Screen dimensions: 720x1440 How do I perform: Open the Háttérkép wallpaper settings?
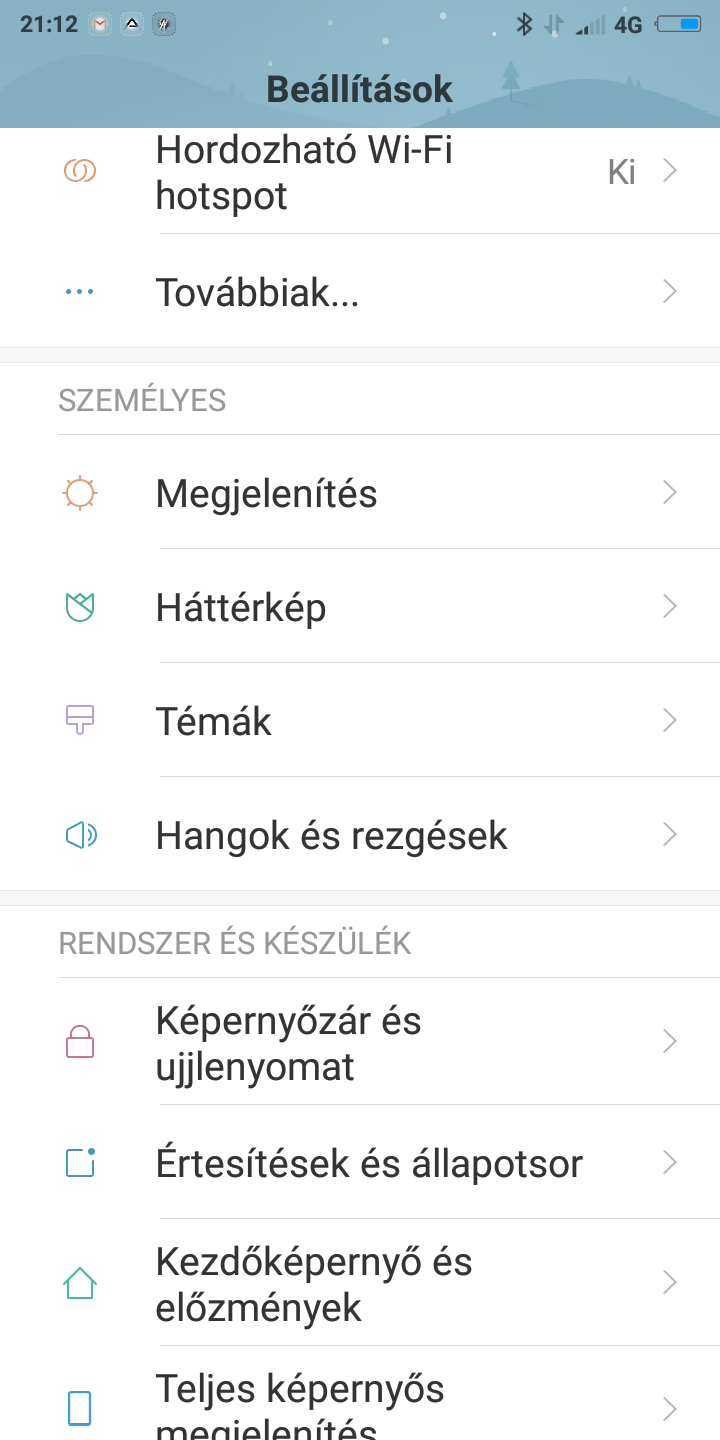[360, 606]
